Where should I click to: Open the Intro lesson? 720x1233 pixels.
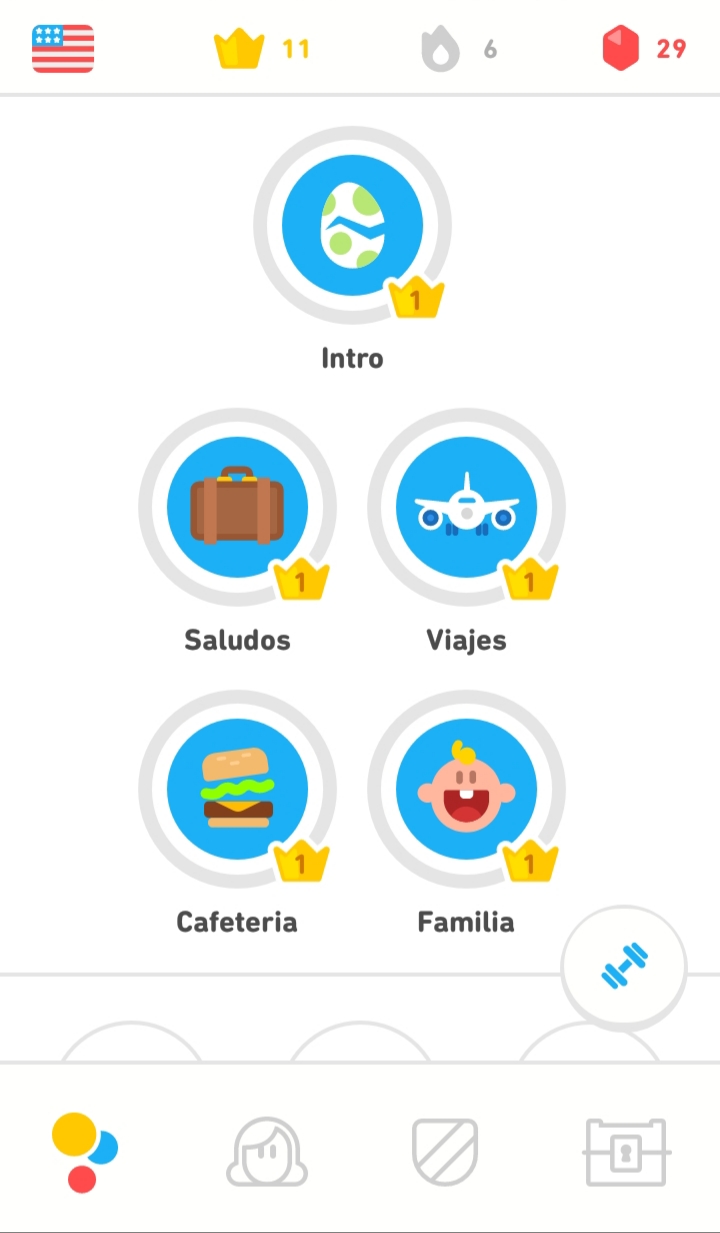tap(352, 225)
